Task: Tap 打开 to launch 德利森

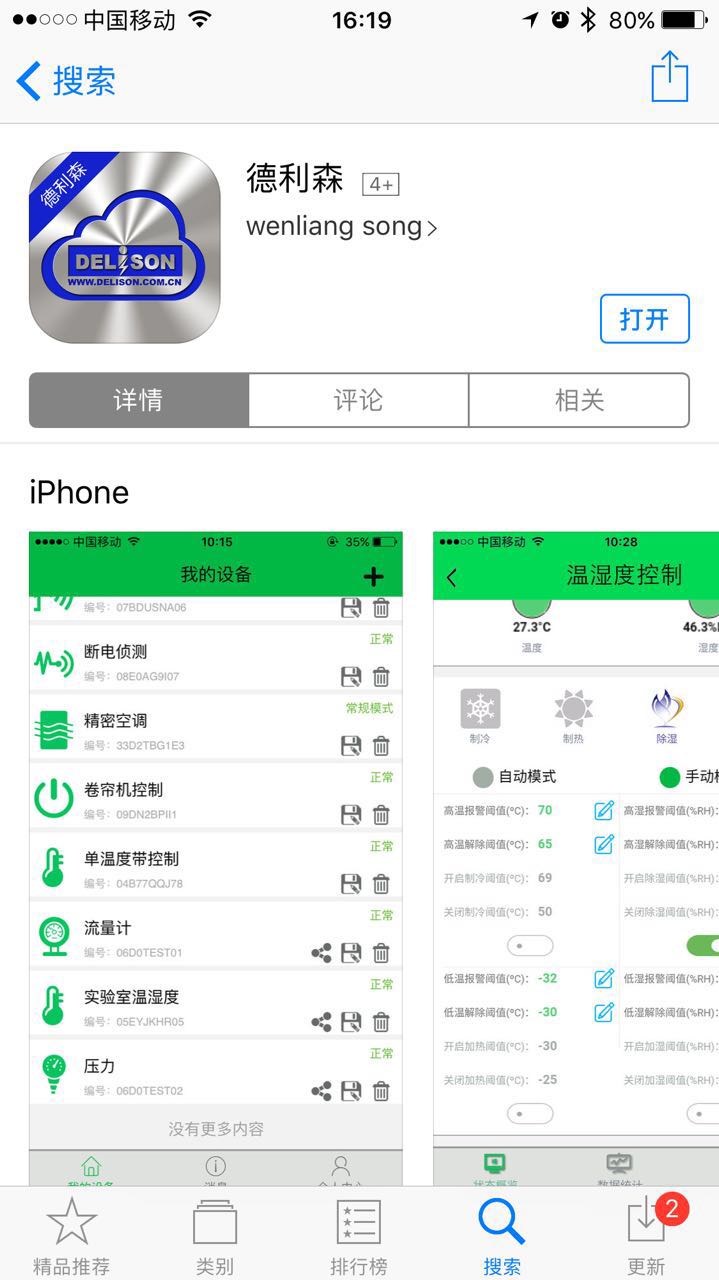Action: coord(644,319)
